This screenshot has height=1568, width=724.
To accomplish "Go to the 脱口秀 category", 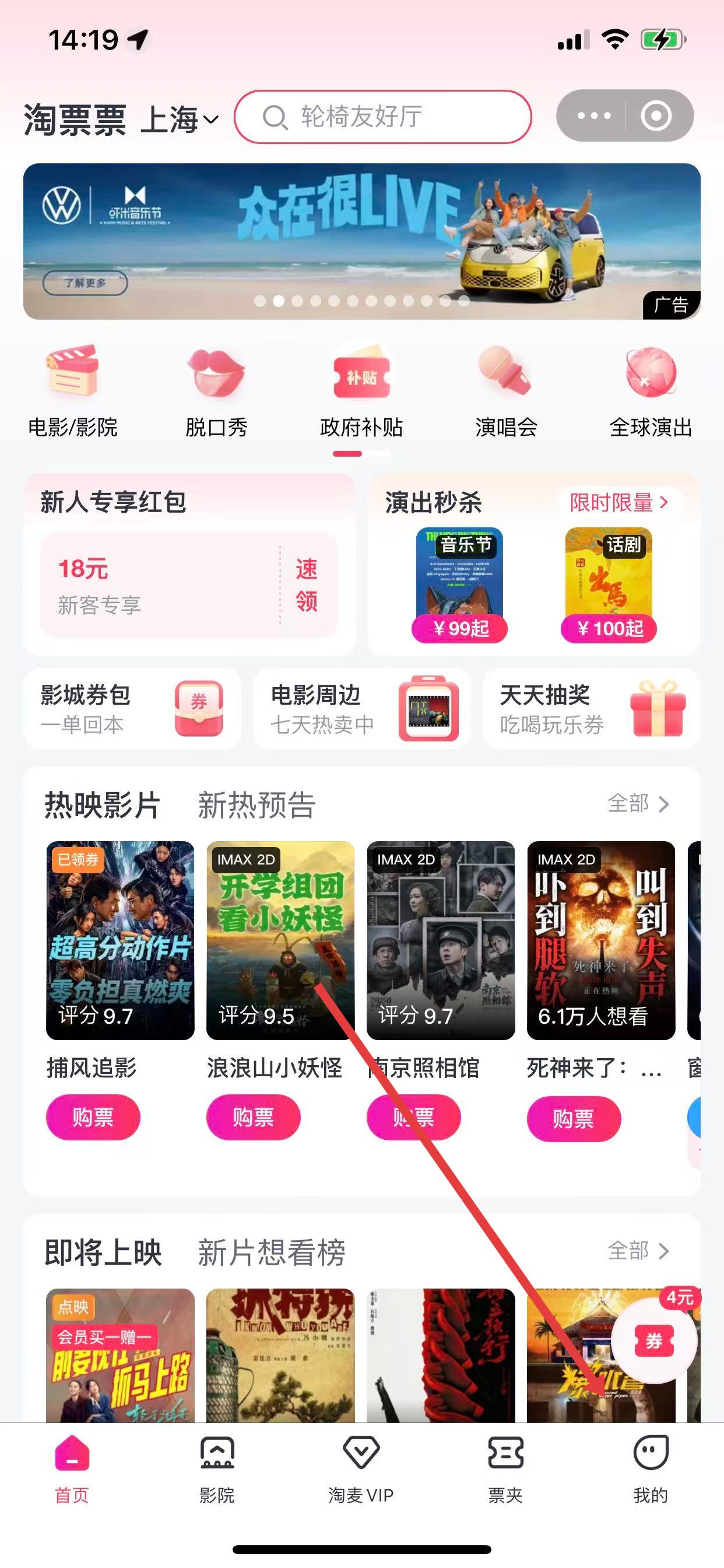I will [x=216, y=390].
